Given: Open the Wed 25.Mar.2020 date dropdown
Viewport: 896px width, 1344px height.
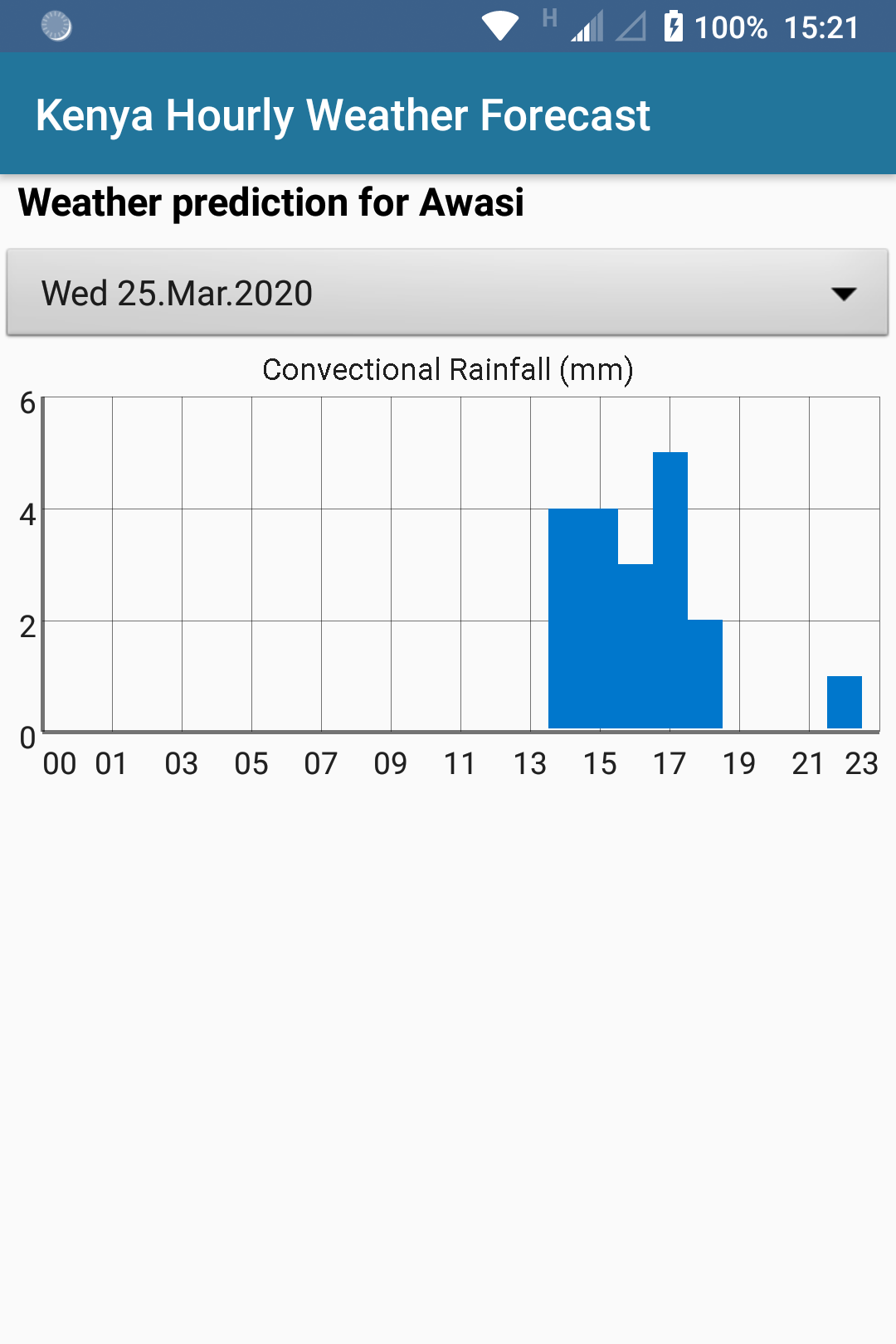Looking at the screenshot, I should [x=447, y=293].
